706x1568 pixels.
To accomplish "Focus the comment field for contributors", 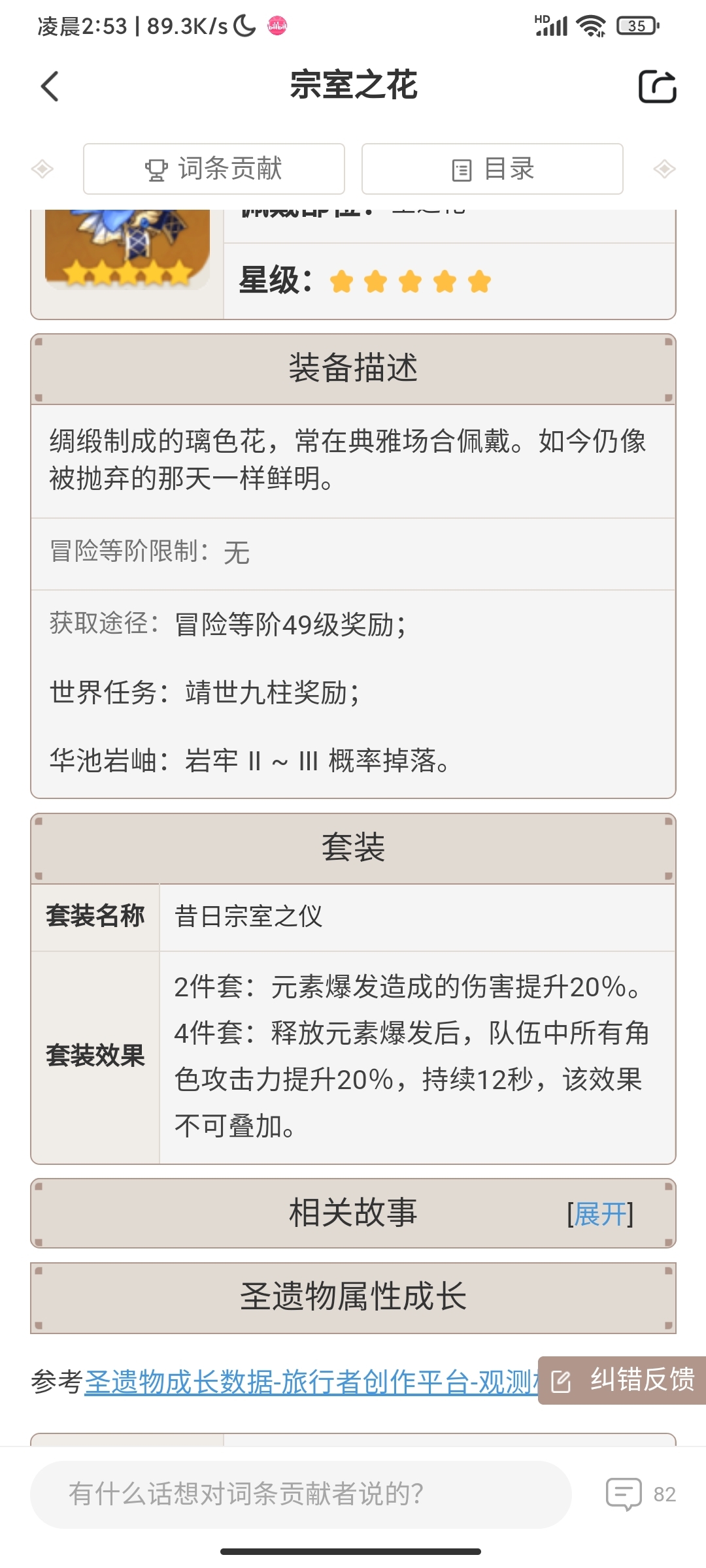I will (301, 1494).
